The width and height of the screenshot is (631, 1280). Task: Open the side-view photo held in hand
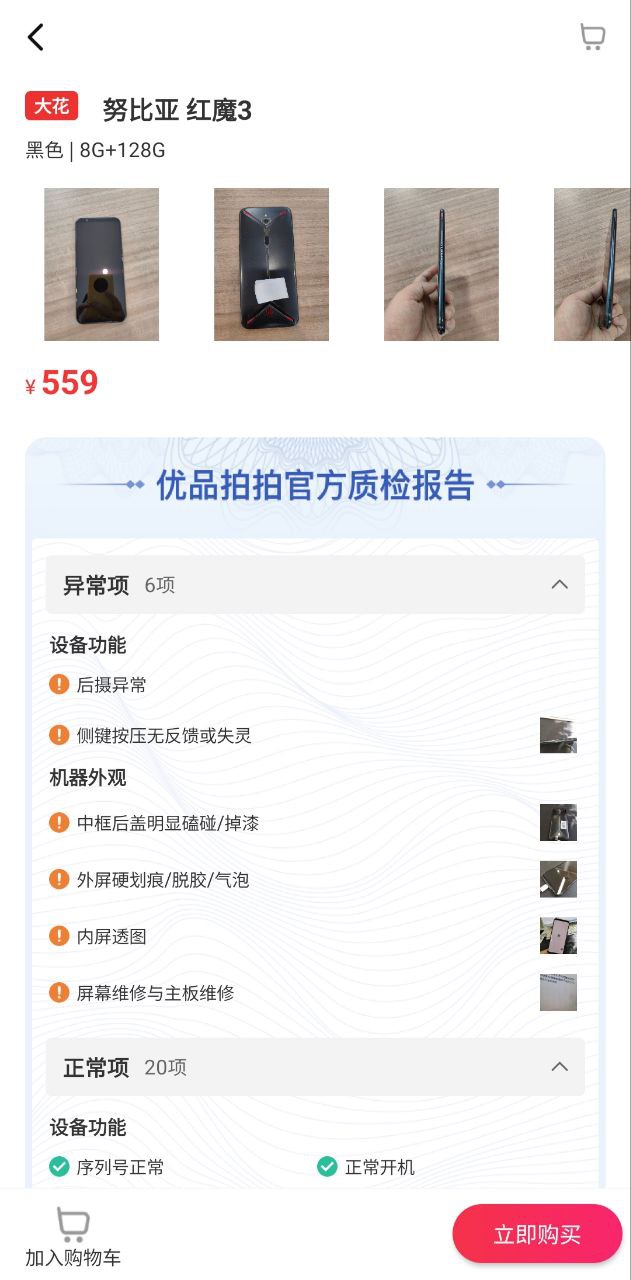pos(441,264)
